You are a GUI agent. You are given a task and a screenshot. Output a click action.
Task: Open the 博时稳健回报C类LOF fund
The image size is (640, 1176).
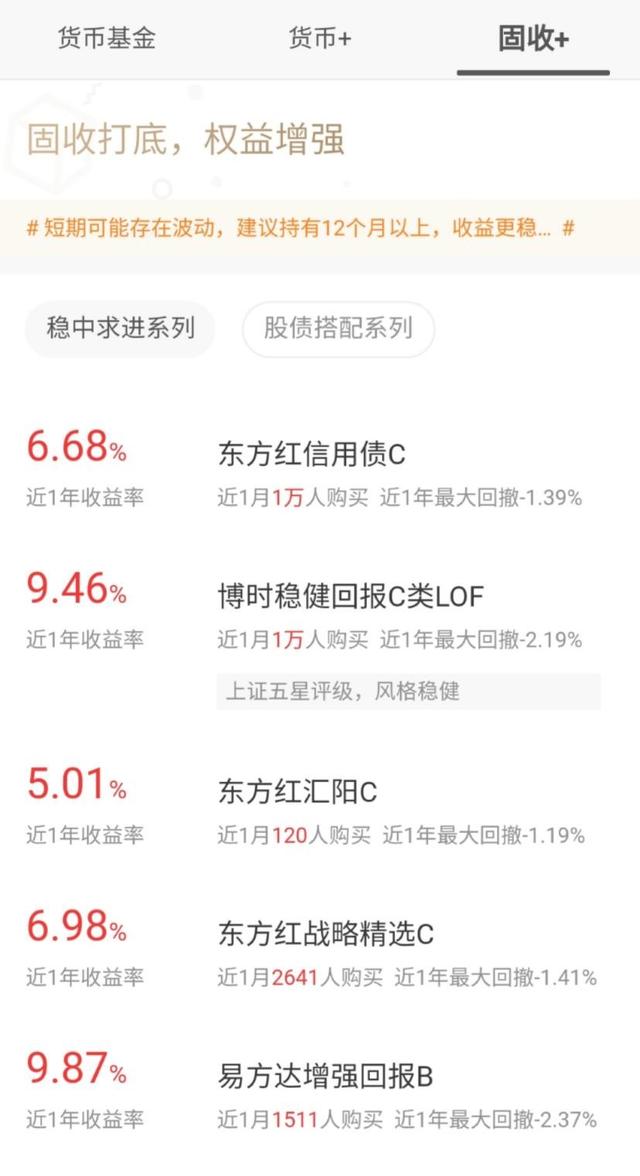point(320,638)
